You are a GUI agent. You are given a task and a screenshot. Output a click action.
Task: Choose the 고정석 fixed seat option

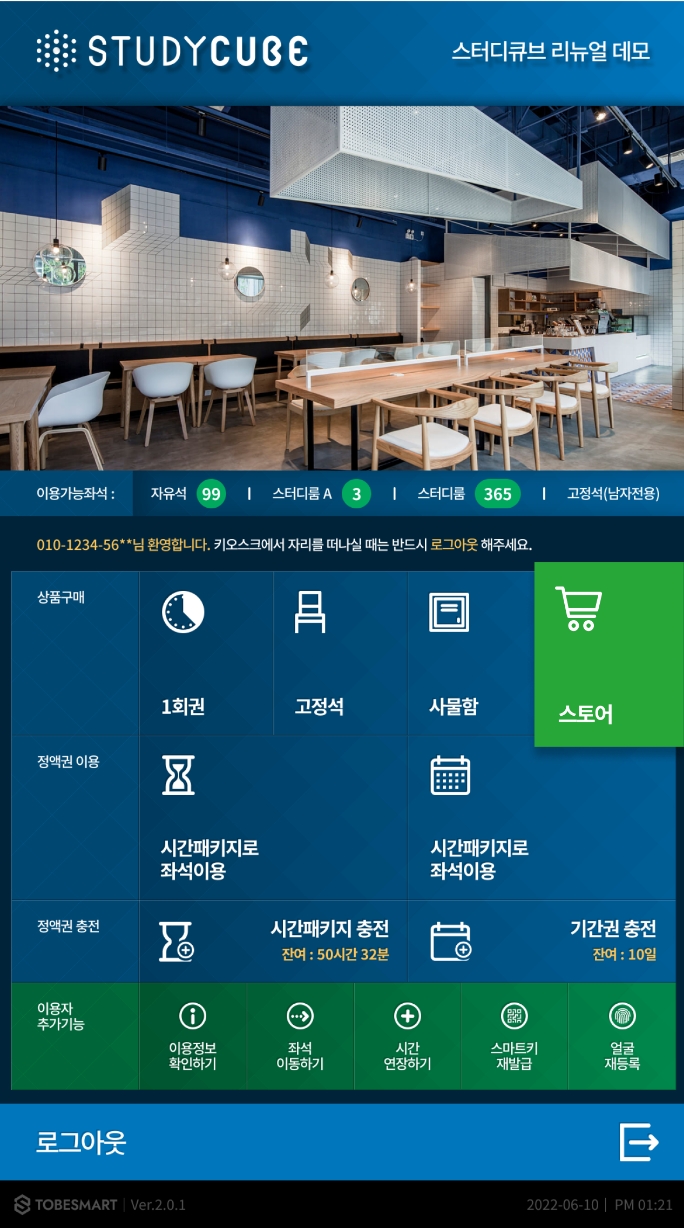coord(340,654)
